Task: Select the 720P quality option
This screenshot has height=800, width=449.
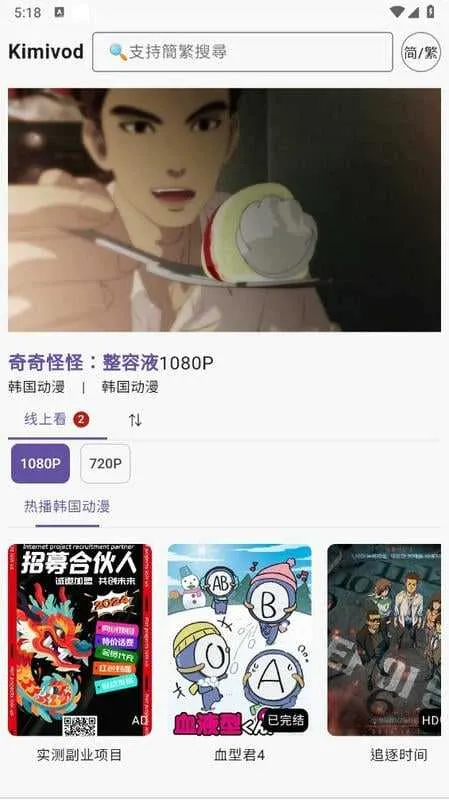Action: coord(105,463)
